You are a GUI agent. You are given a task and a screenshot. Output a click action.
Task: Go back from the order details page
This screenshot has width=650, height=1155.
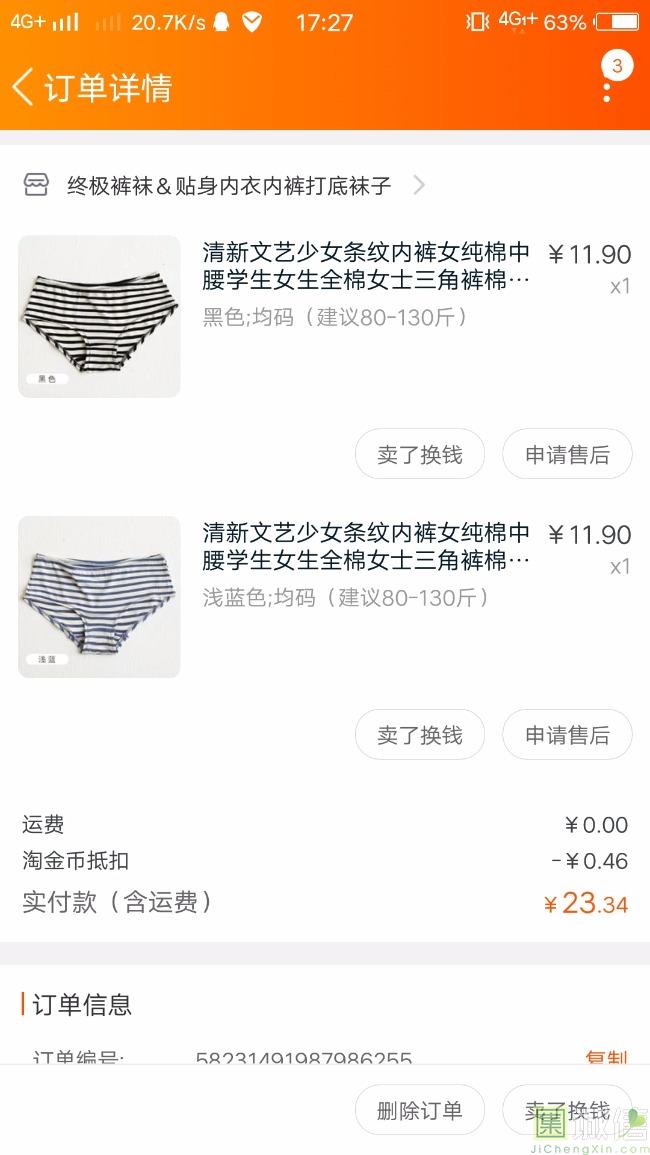click(24, 87)
